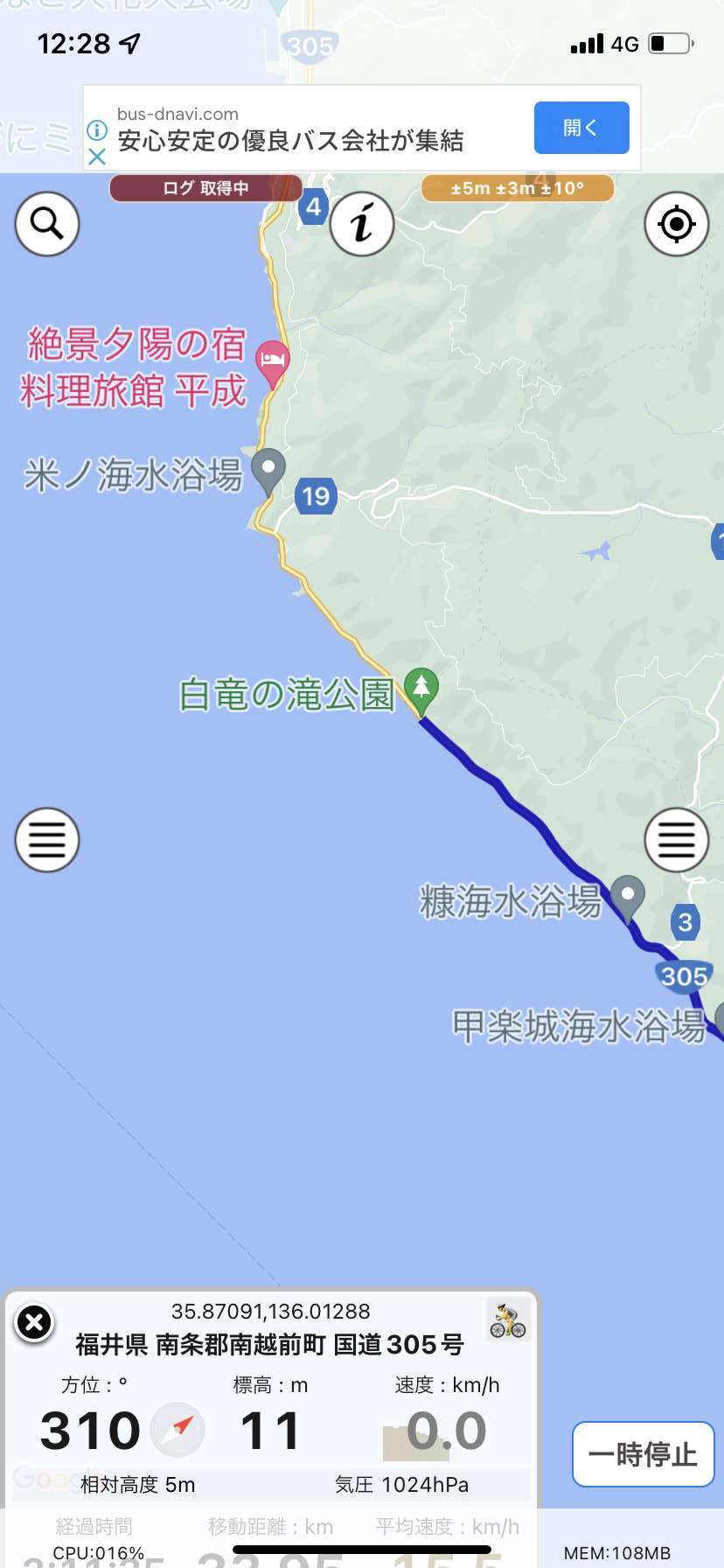The width and height of the screenshot is (724, 1568).
Task: Pause logging with 一時停止
Action: pyautogui.click(x=644, y=1454)
